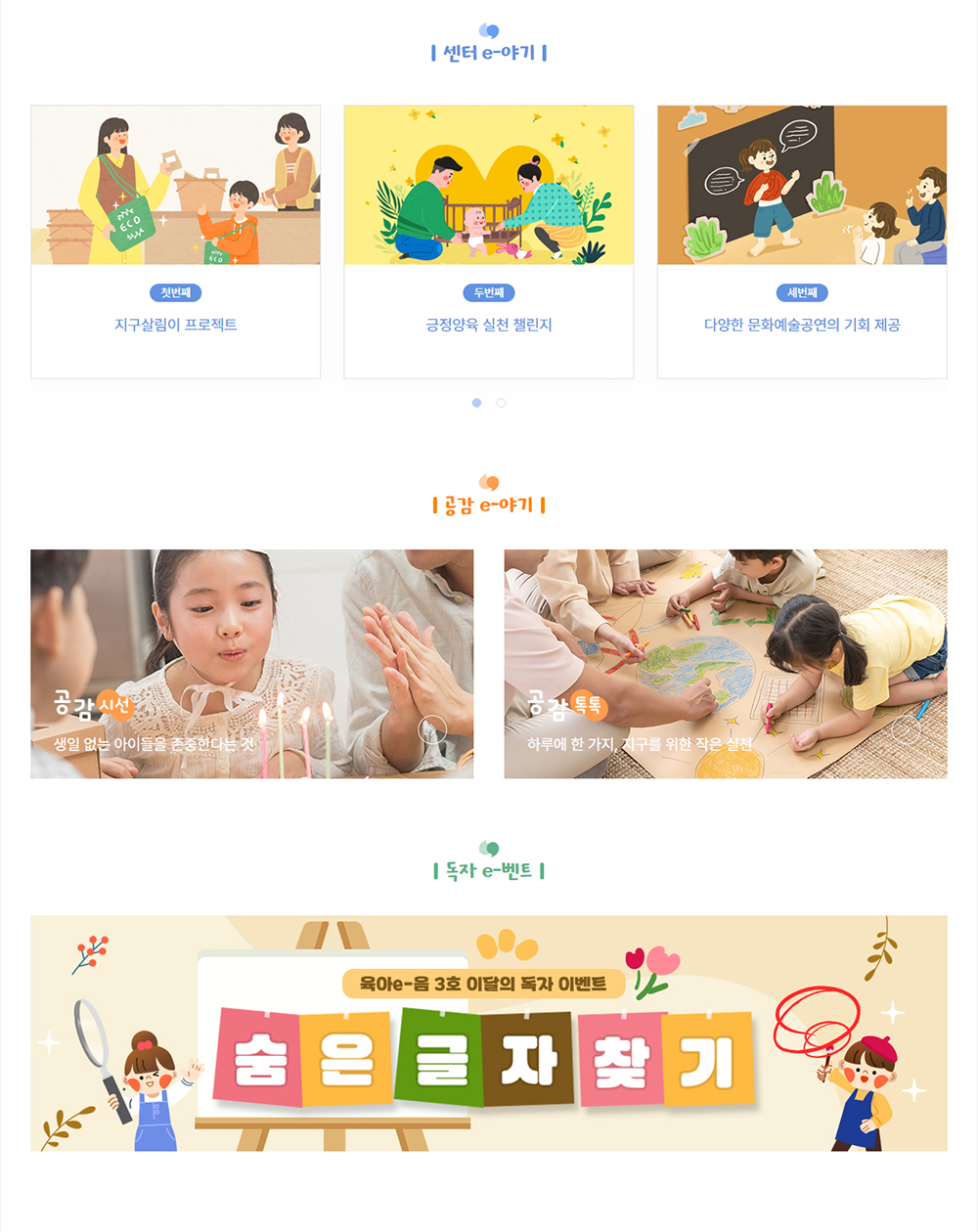The width and height of the screenshot is (978, 1232).
Task: Open the 숨은글자찾기 reader event banner
Action: (489, 1033)
